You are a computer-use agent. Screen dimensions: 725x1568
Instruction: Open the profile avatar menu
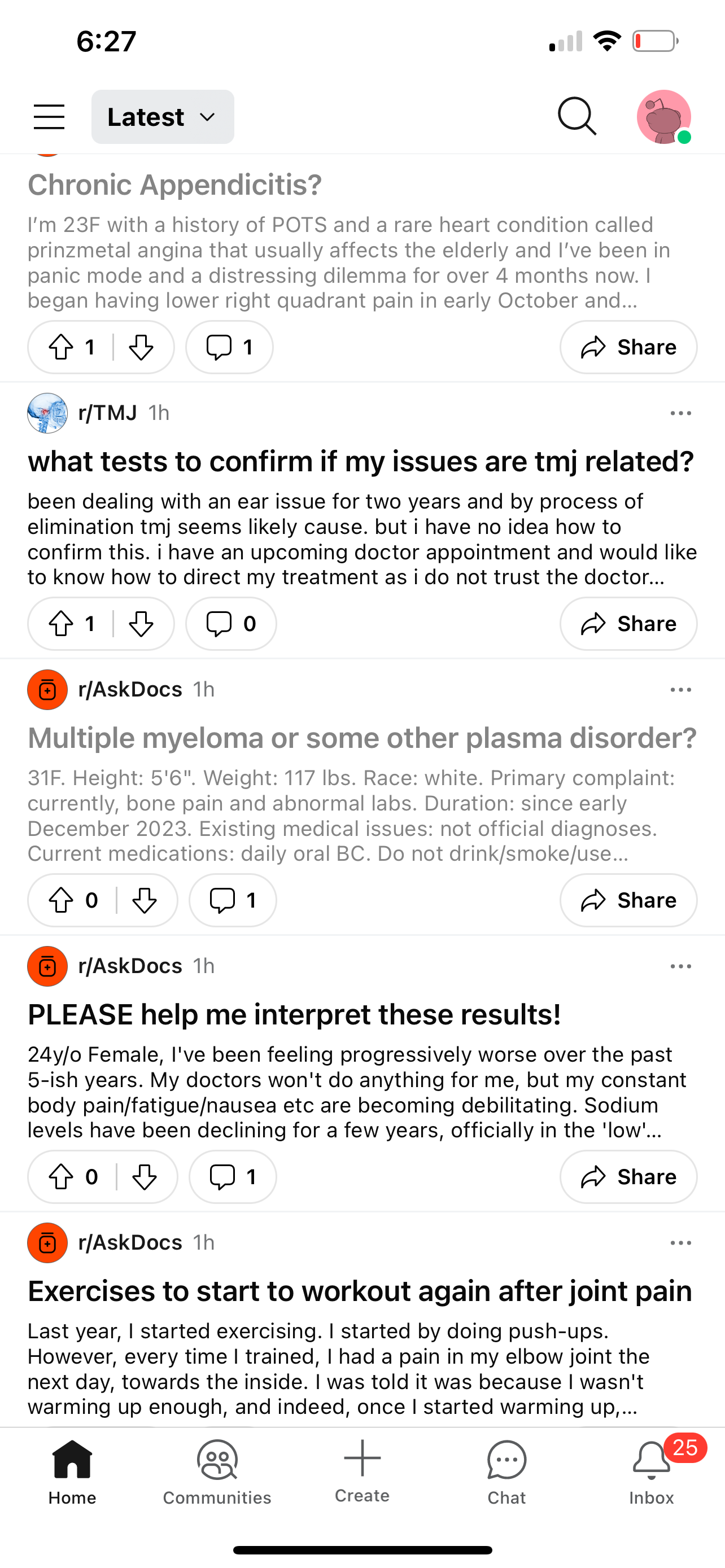664,117
